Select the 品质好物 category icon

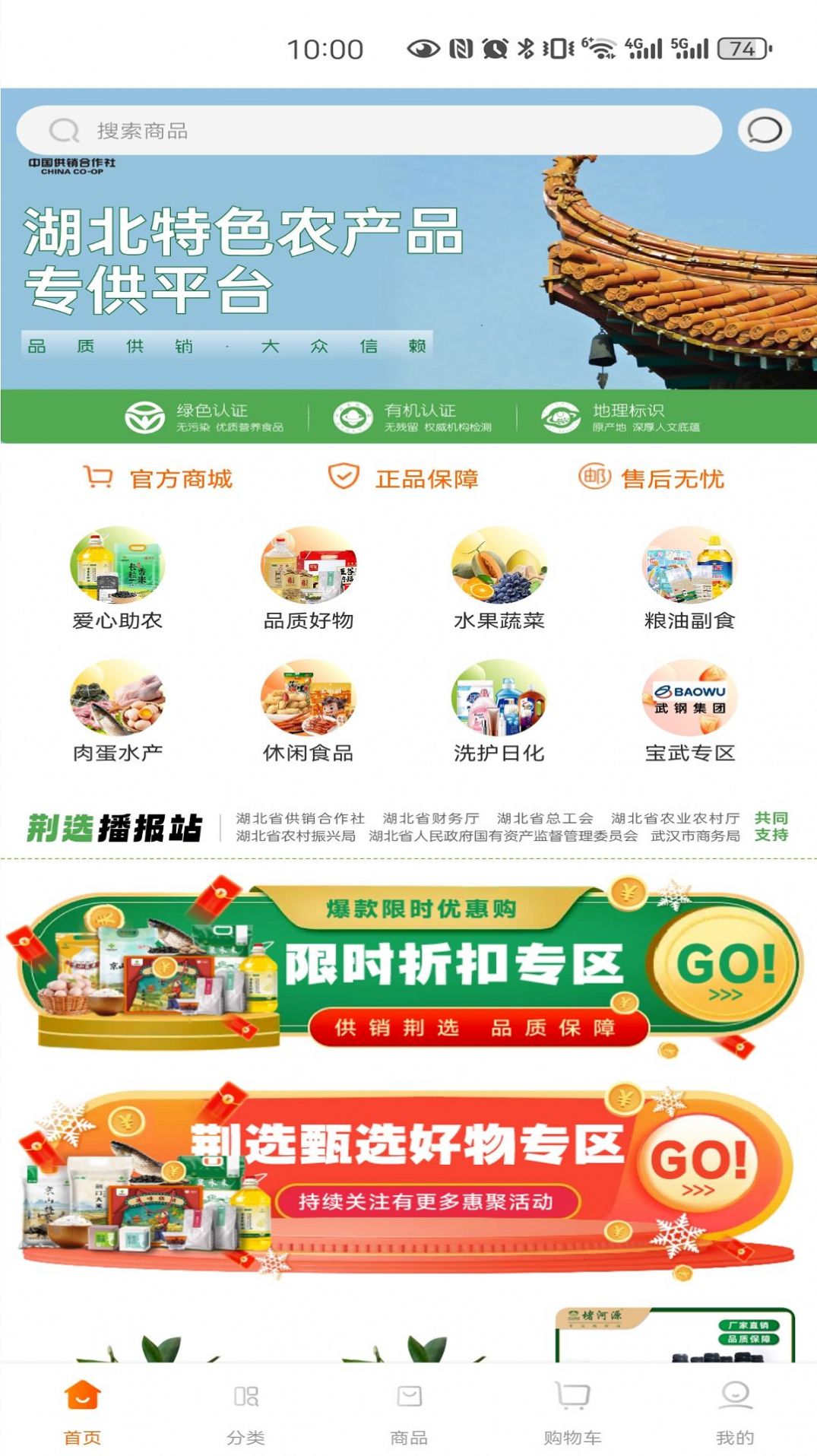tap(308, 570)
